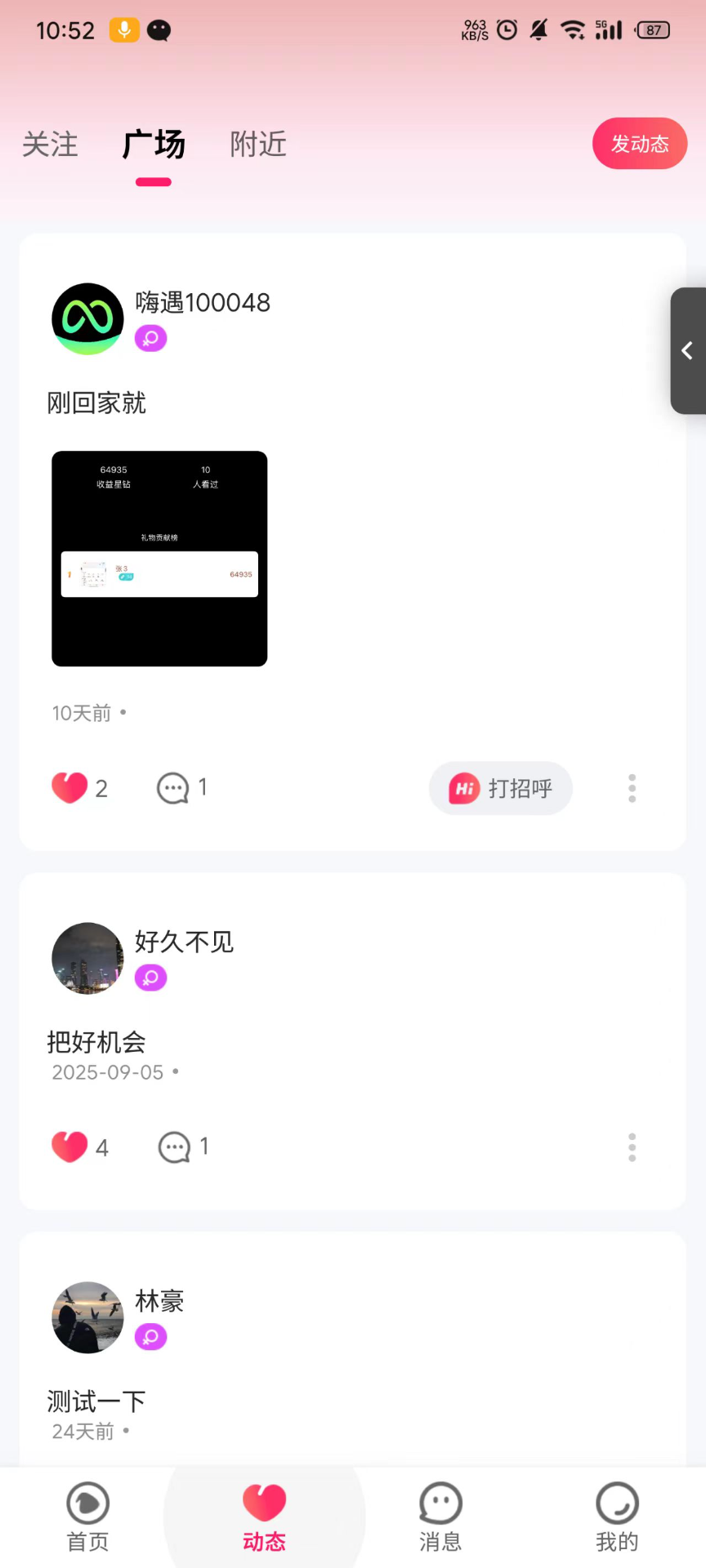Select the 首页 home icon in bottom bar
This screenshot has height=1568, width=706.
point(87,1516)
